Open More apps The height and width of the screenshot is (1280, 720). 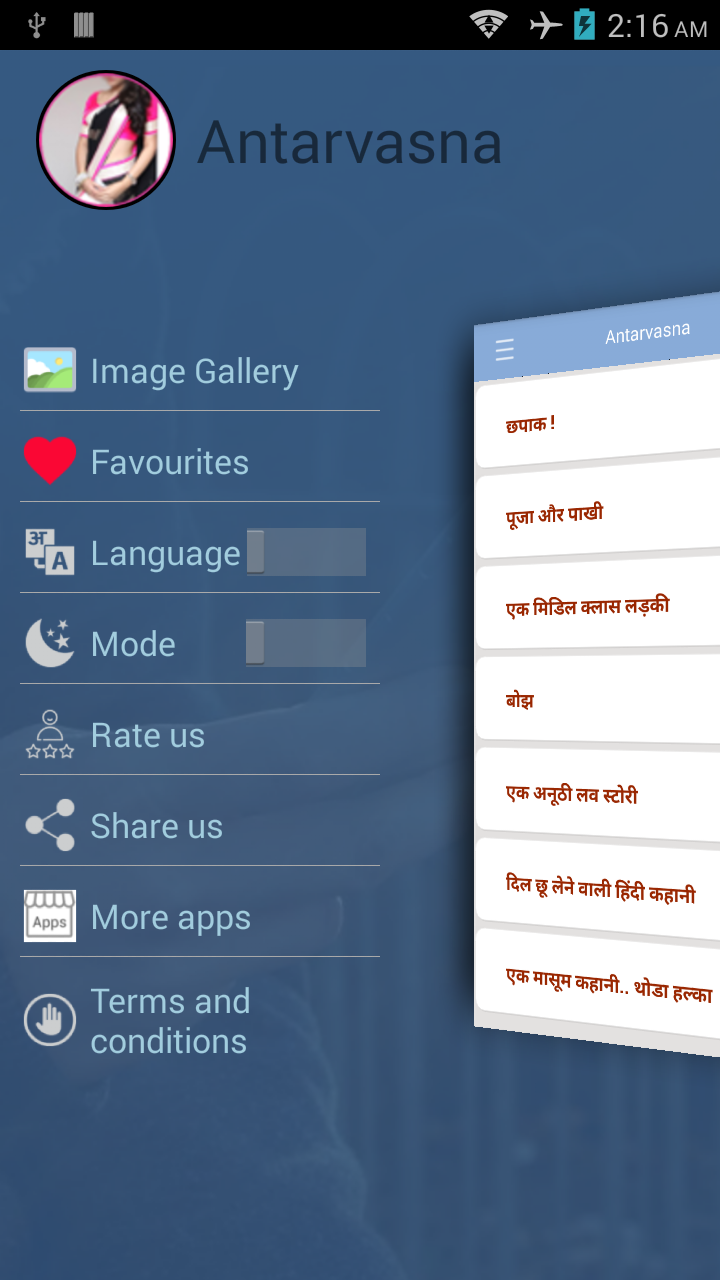point(171,917)
